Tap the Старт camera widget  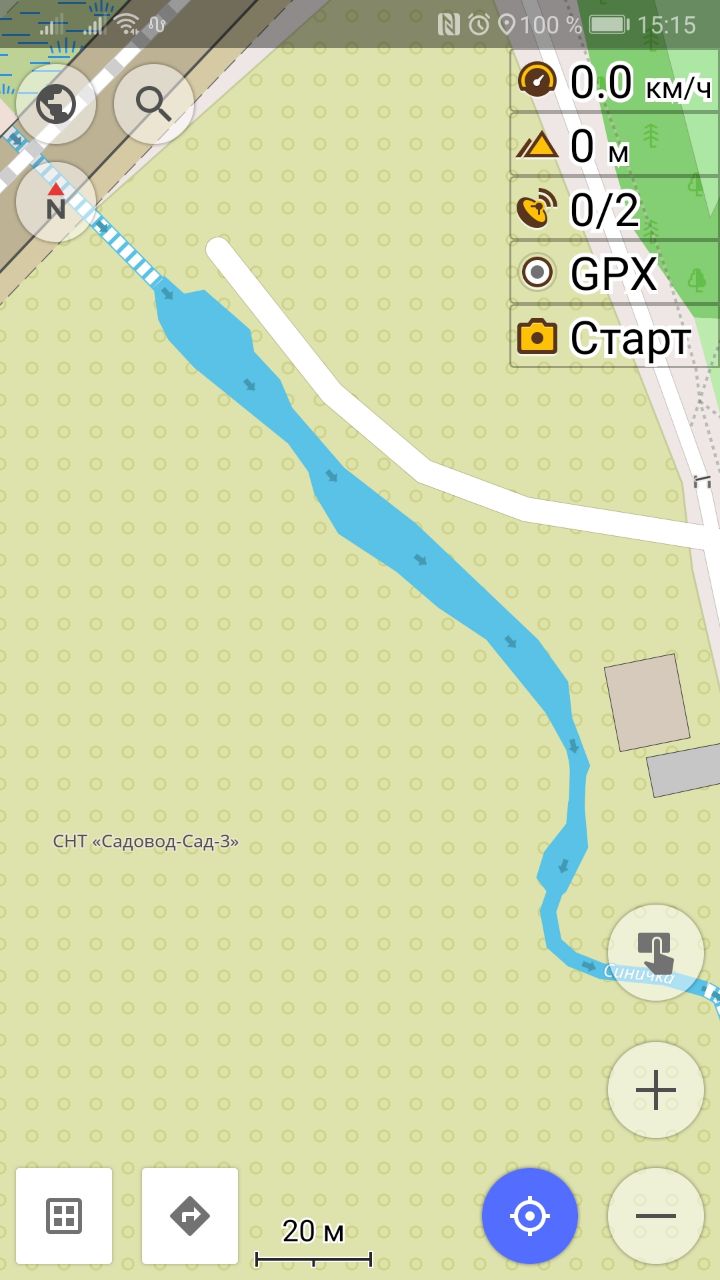point(614,337)
